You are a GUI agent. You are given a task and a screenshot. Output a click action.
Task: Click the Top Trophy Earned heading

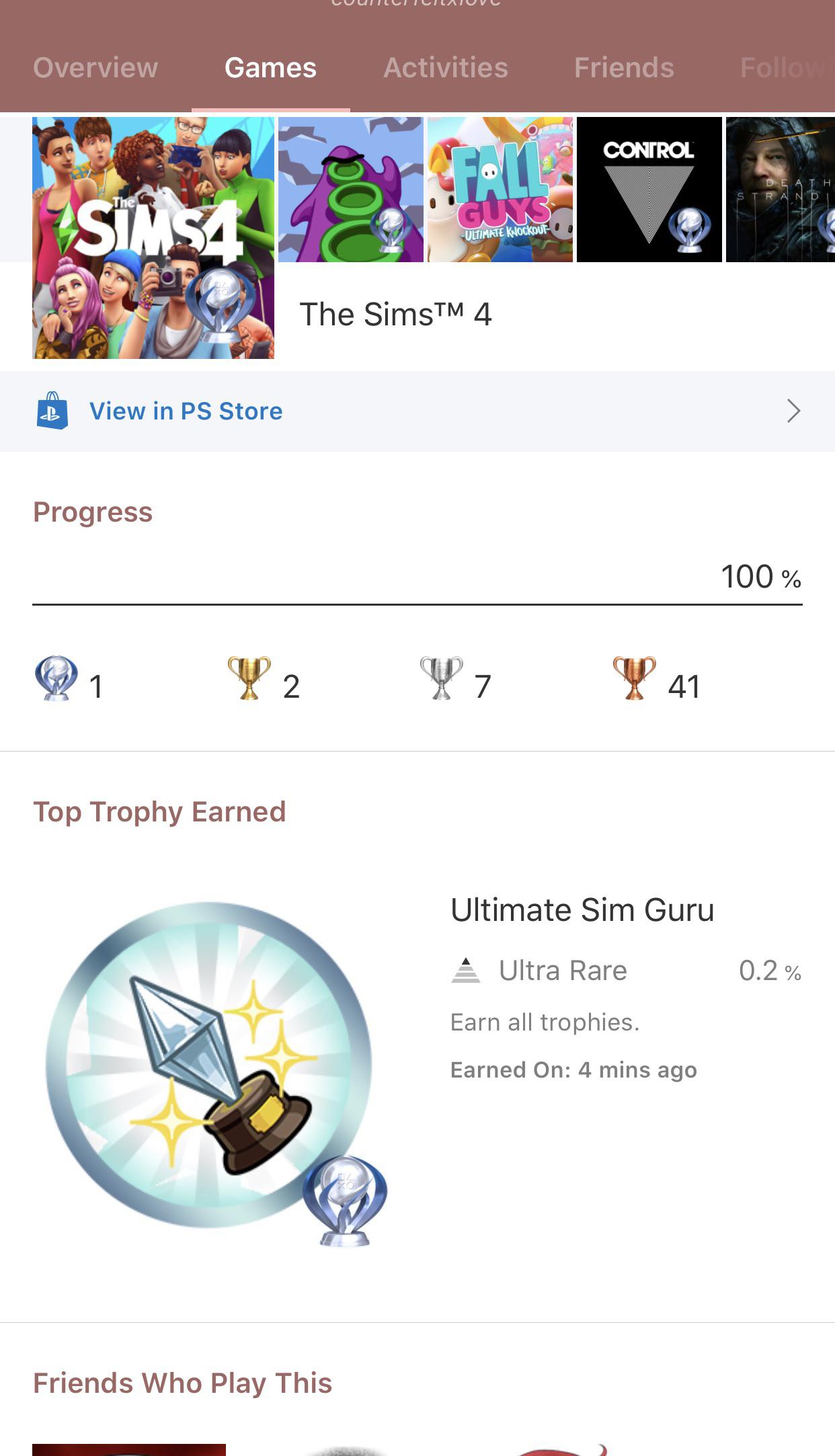click(x=160, y=811)
